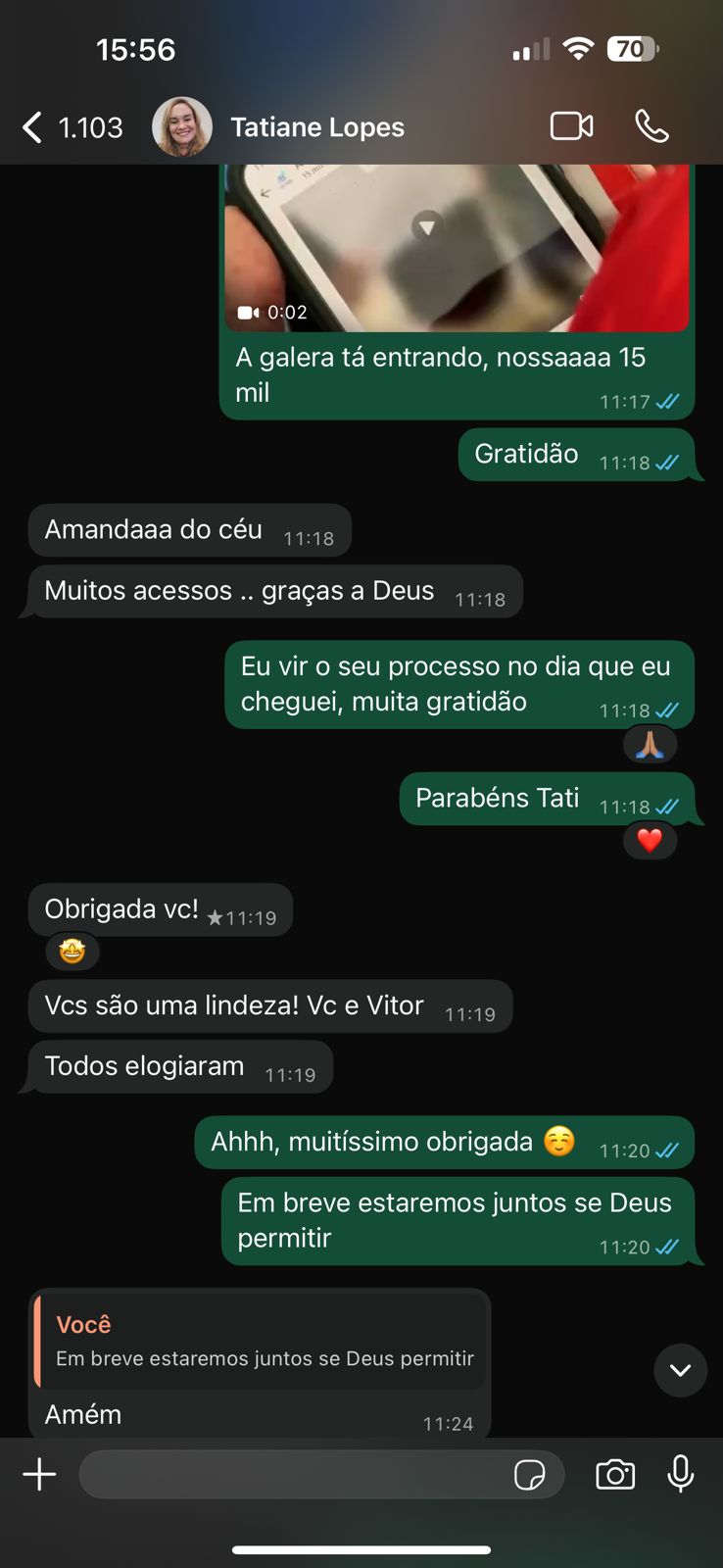Start a voice call with Tatiane Lopes
The width and height of the screenshot is (723, 1568).
tap(652, 126)
